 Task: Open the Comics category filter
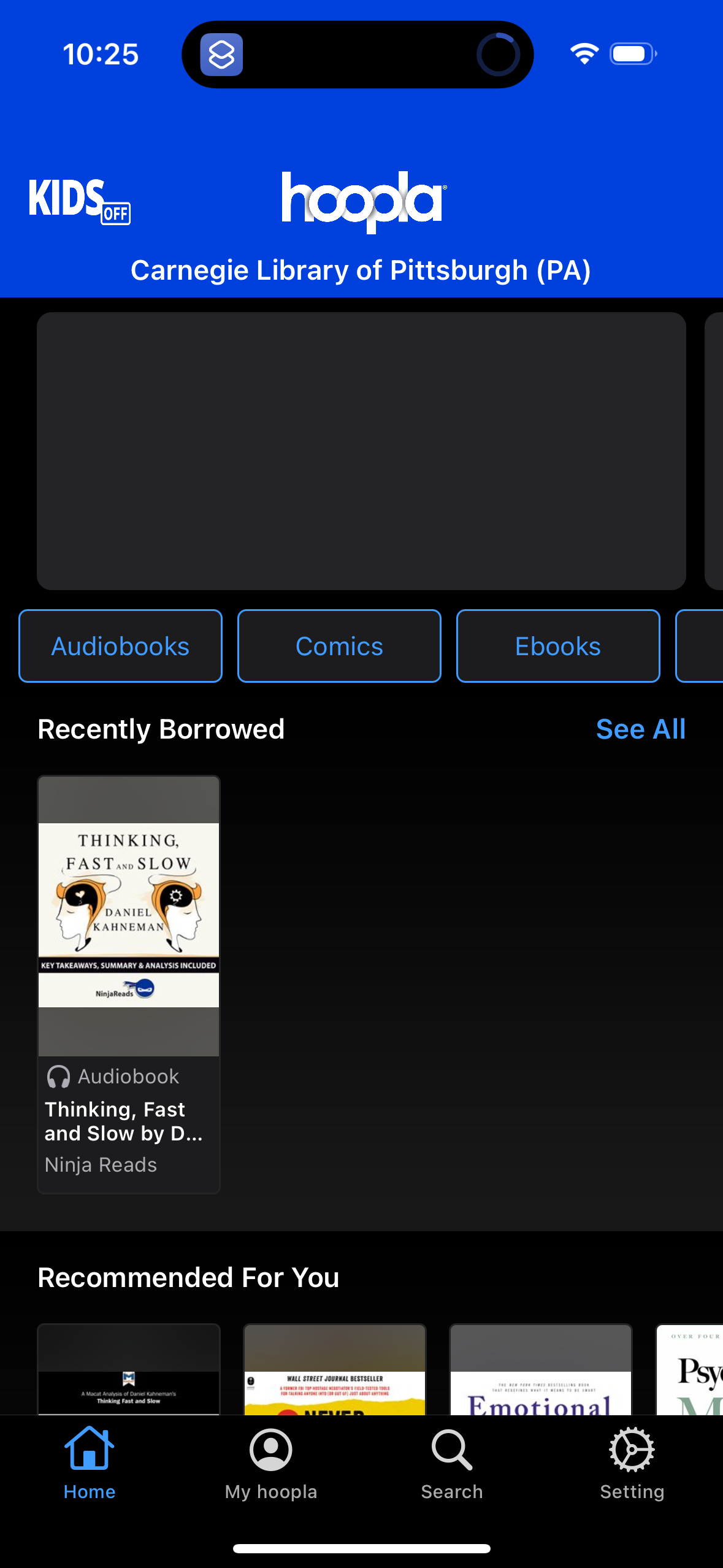[x=339, y=645]
